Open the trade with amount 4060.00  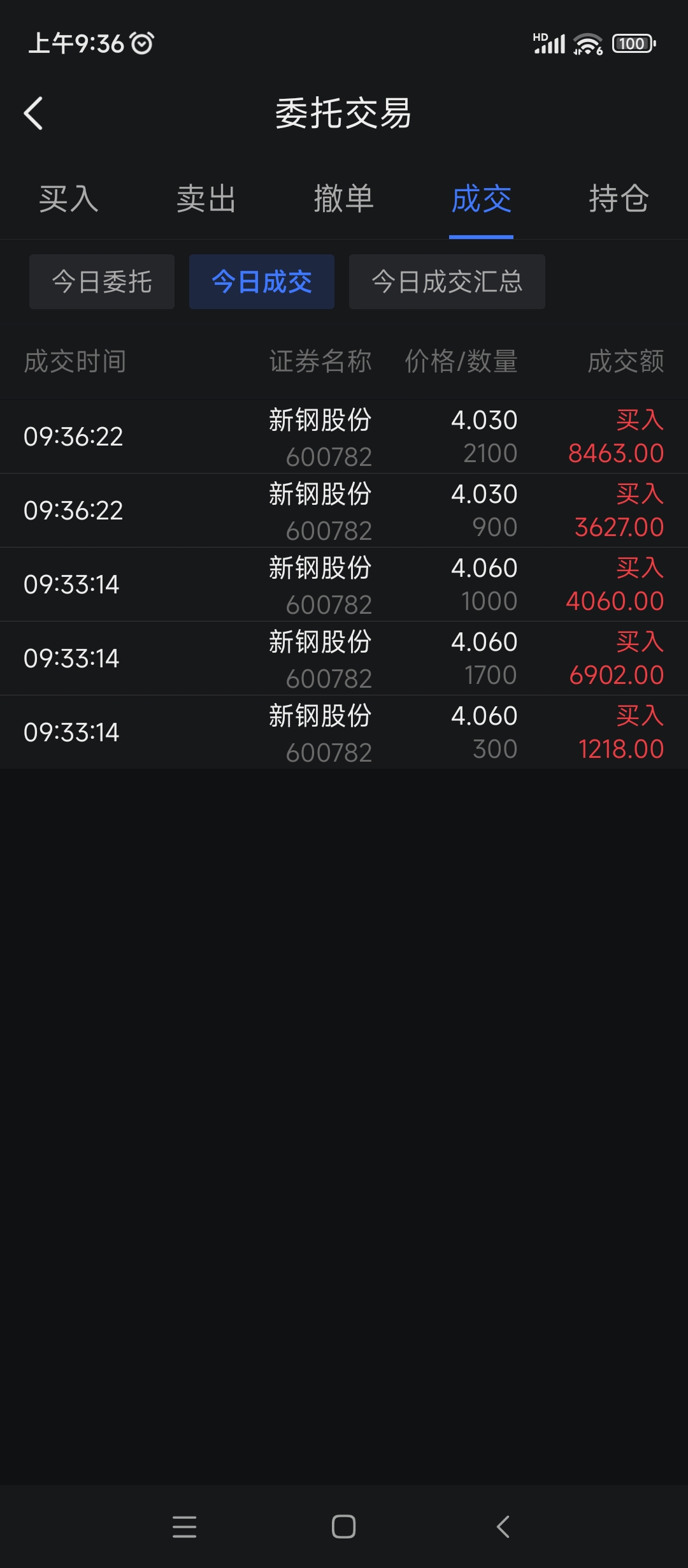(x=344, y=584)
